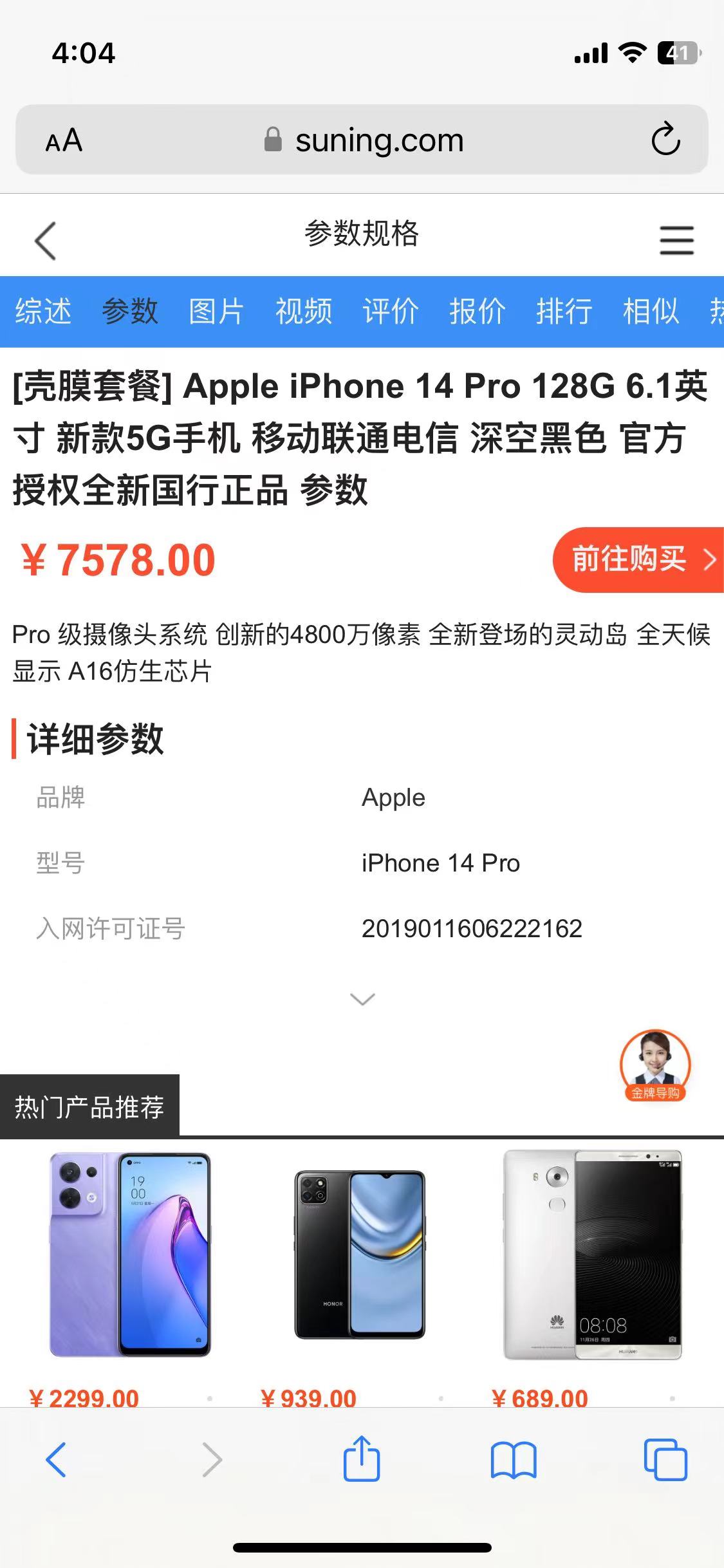Open the AA reader options
Image resolution: width=724 pixels, height=1568 pixels.
[64, 140]
